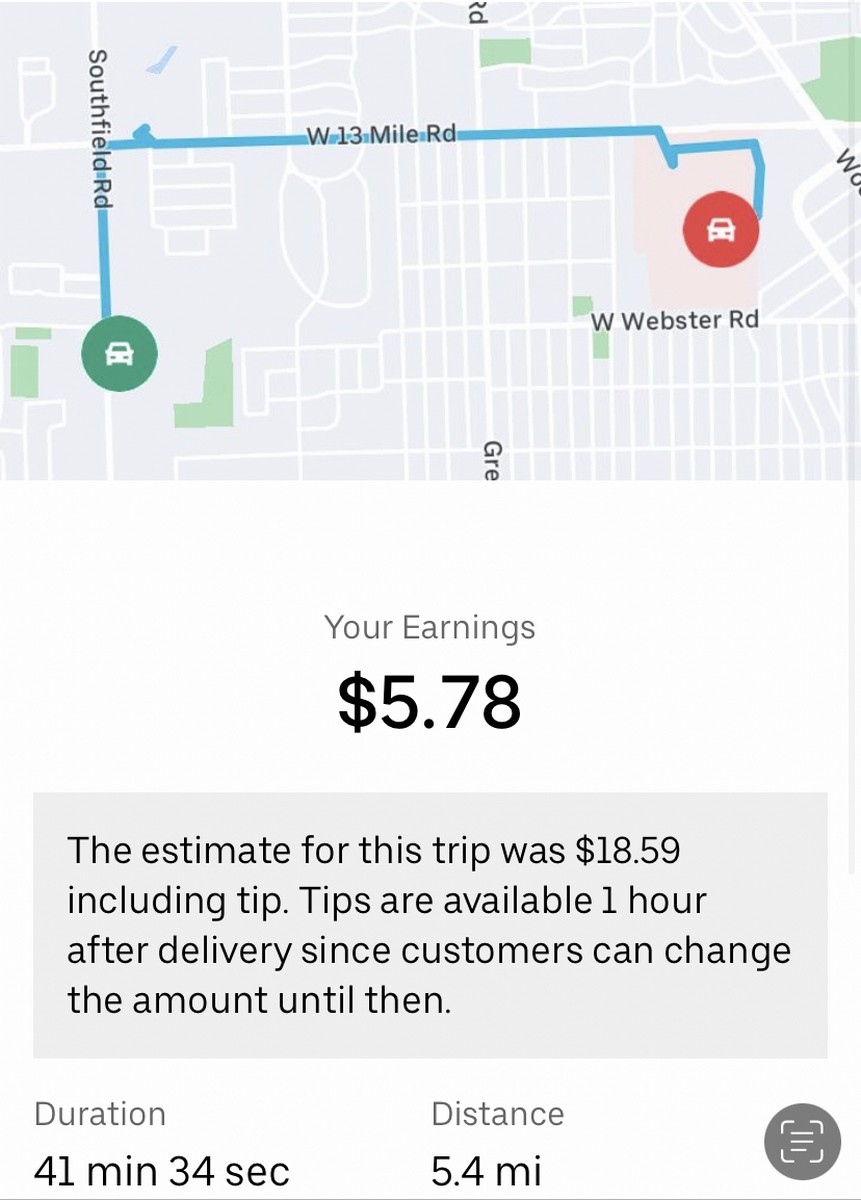Tap the text scan floating icon
The height and width of the screenshot is (1200, 861).
(802, 1141)
